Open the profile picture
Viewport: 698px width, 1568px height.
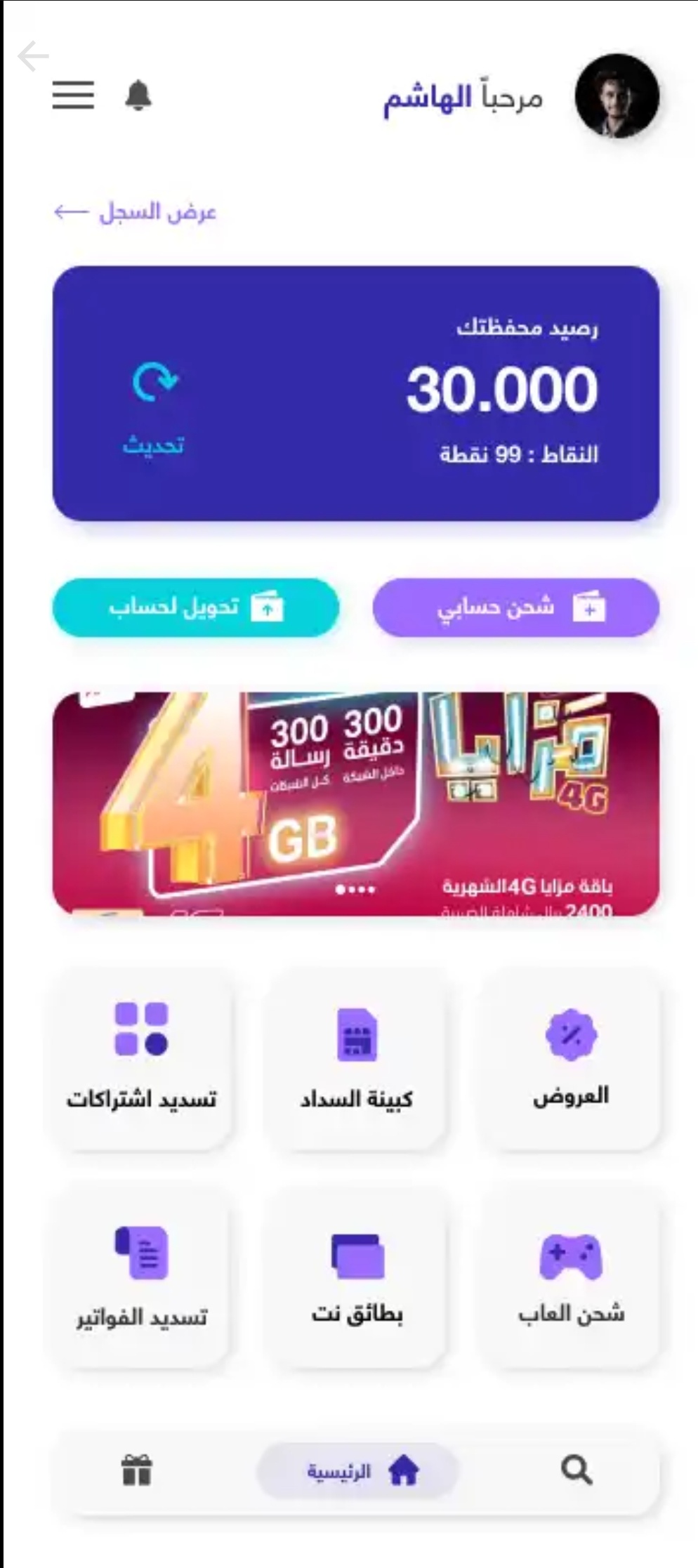click(x=617, y=95)
